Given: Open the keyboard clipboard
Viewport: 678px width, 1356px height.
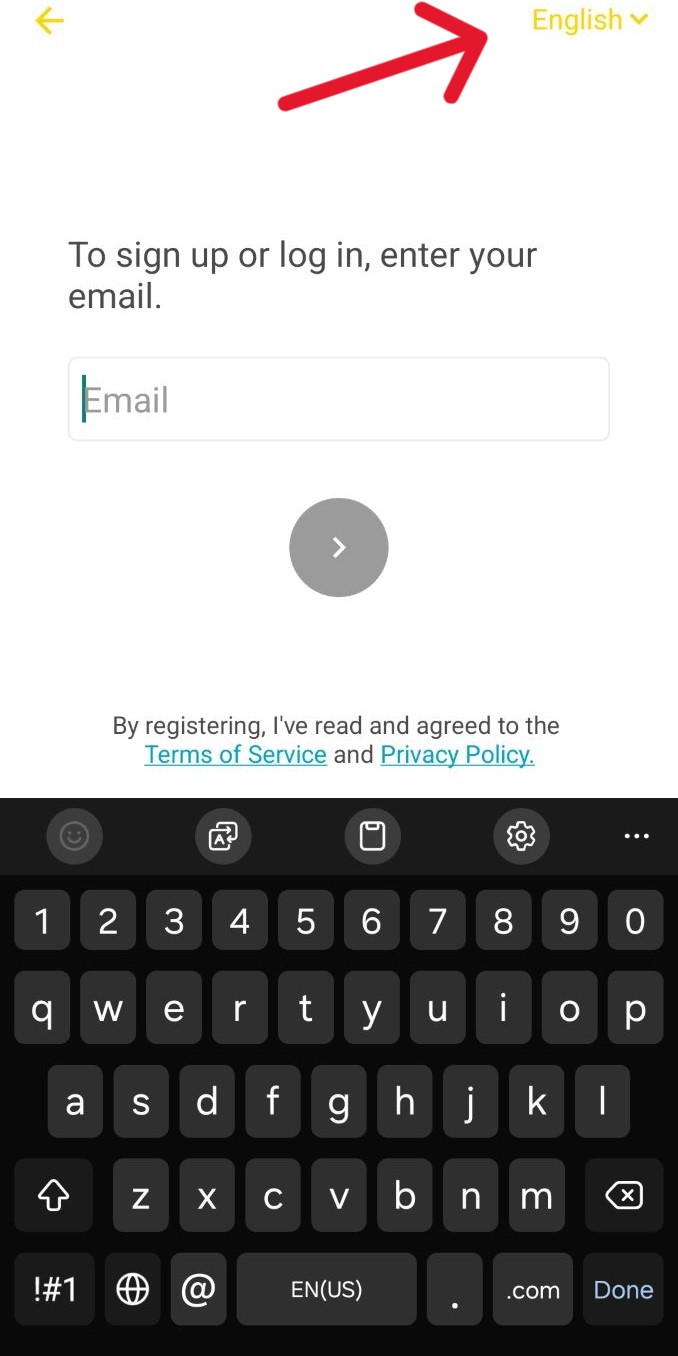Looking at the screenshot, I should tap(373, 836).
